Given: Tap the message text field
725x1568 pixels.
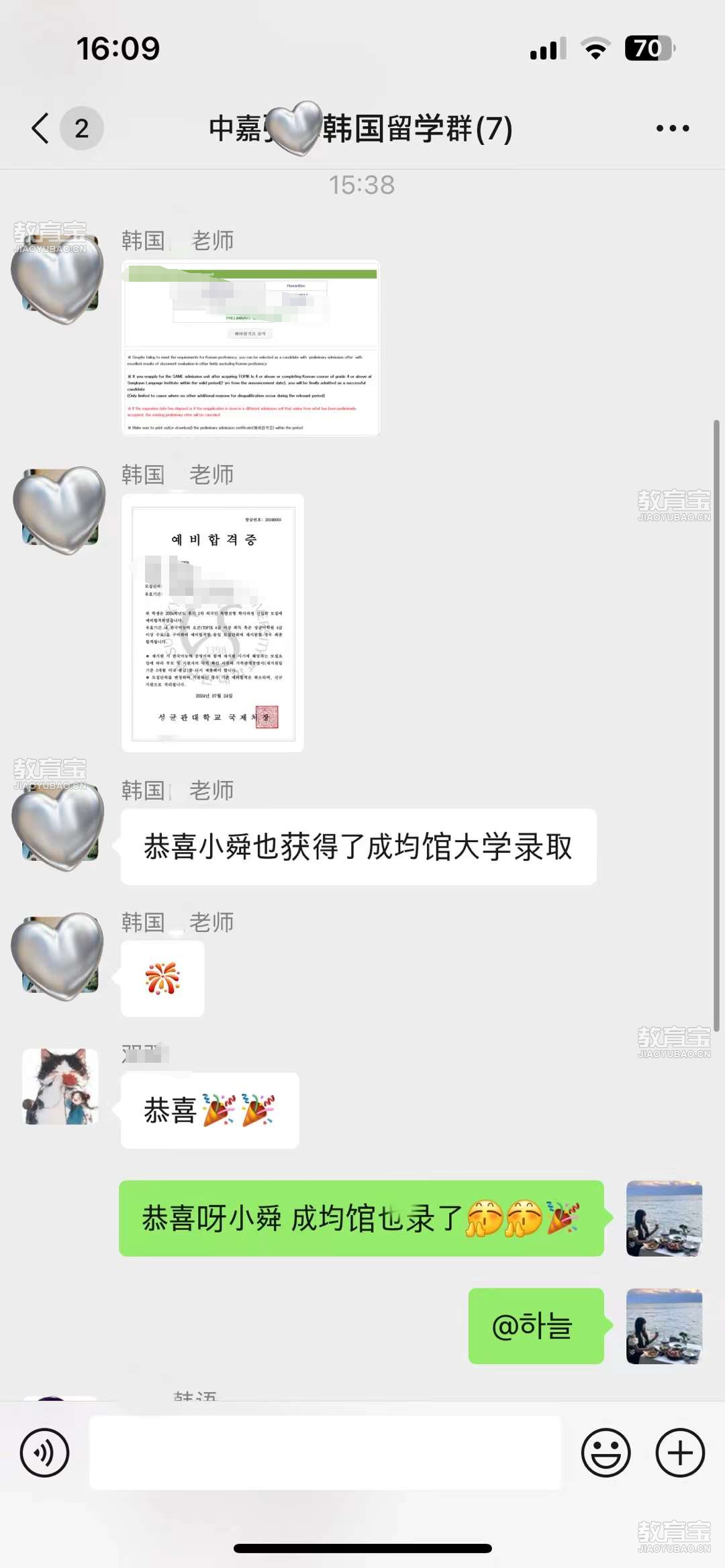Looking at the screenshot, I should click(x=325, y=1453).
